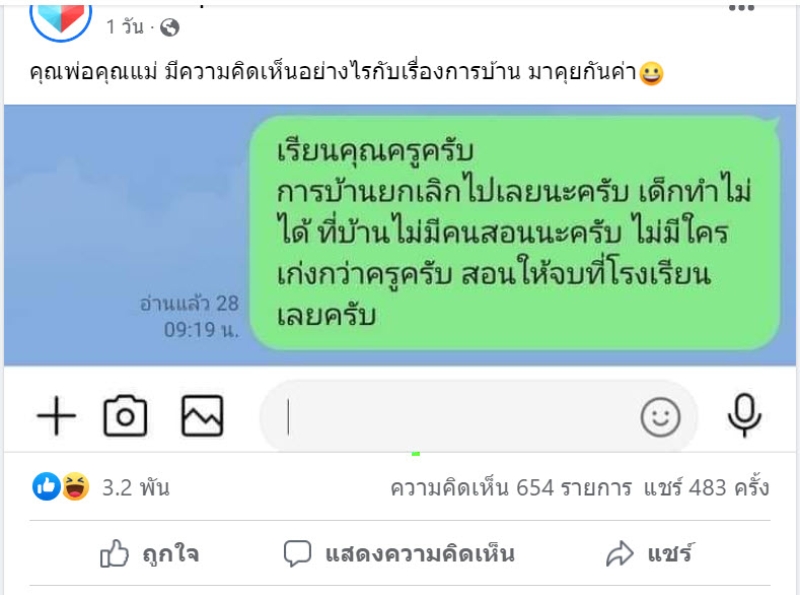Open the 654 comments list
Screen dimensions: 800x595
510,488
